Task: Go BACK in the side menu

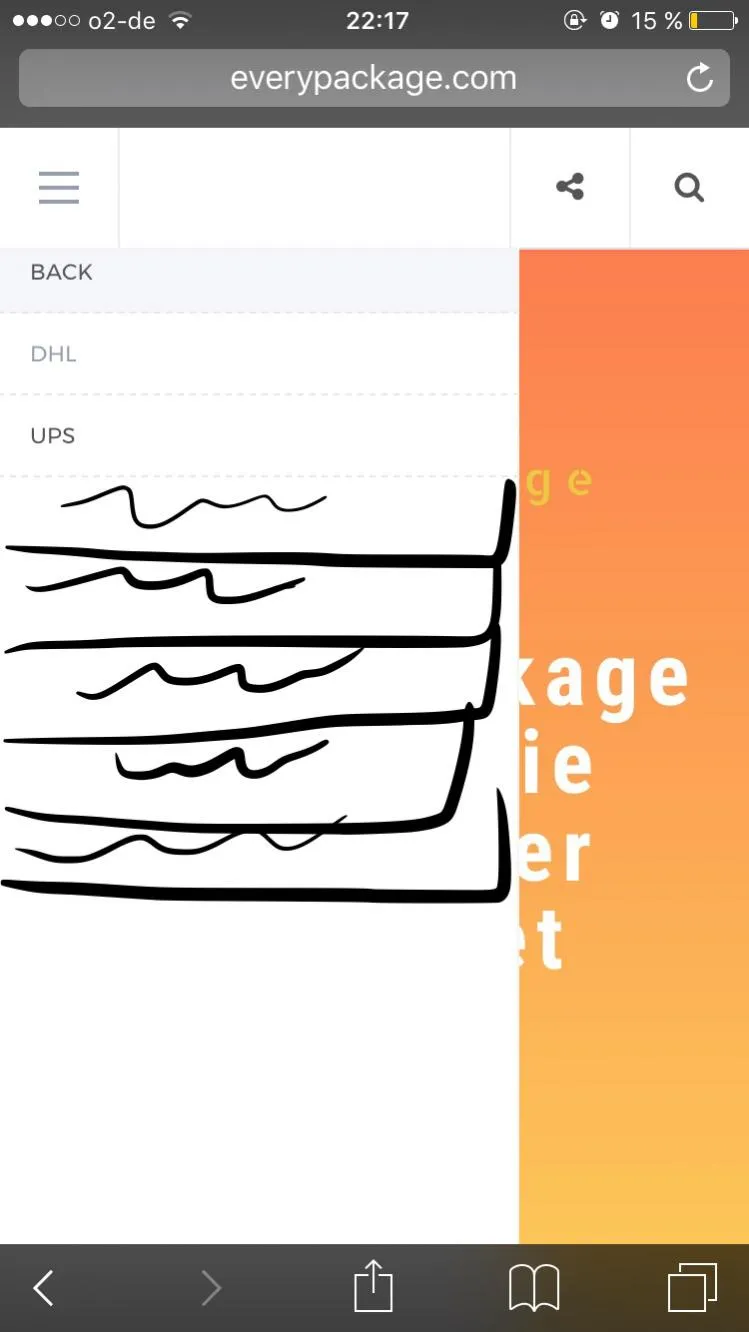Action: pyautogui.click(x=259, y=273)
